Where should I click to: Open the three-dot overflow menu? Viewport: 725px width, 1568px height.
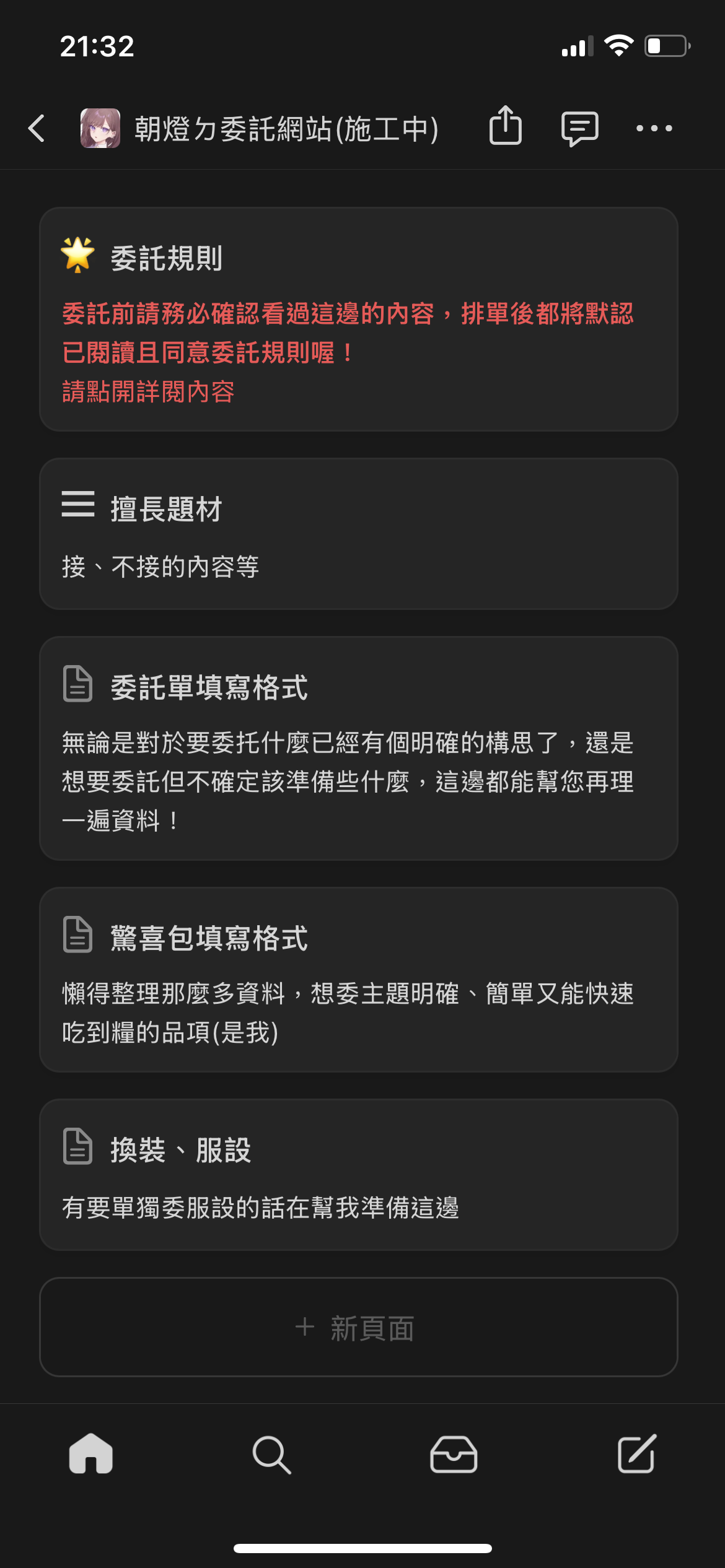click(654, 128)
